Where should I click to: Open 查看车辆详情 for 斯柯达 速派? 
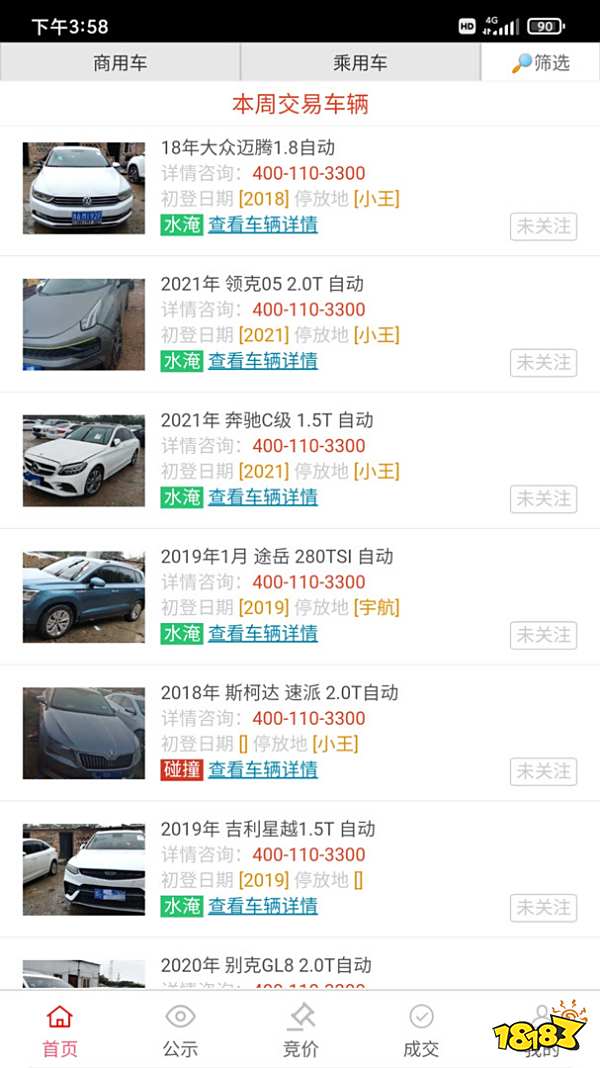(x=262, y=769)
